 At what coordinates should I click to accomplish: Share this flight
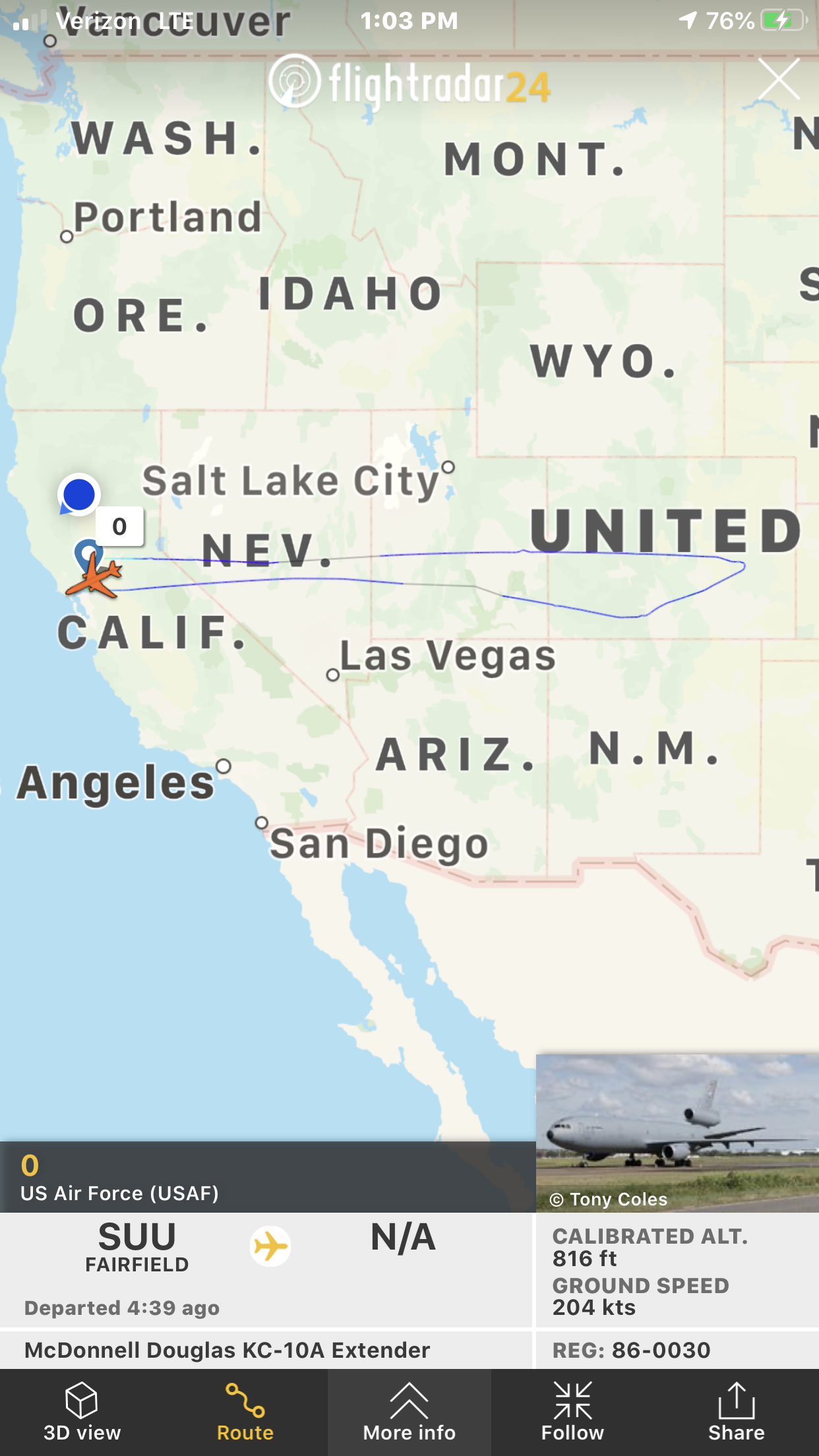coord(737,1412)
